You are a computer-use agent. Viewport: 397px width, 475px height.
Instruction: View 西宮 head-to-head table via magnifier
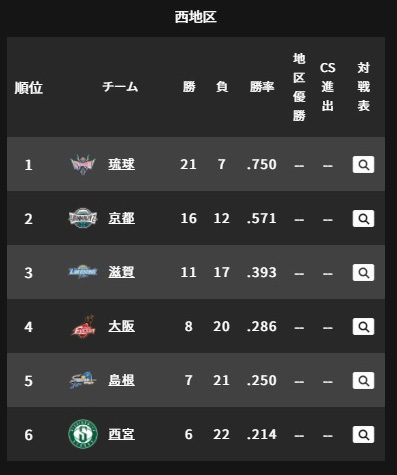click(363, 434)
